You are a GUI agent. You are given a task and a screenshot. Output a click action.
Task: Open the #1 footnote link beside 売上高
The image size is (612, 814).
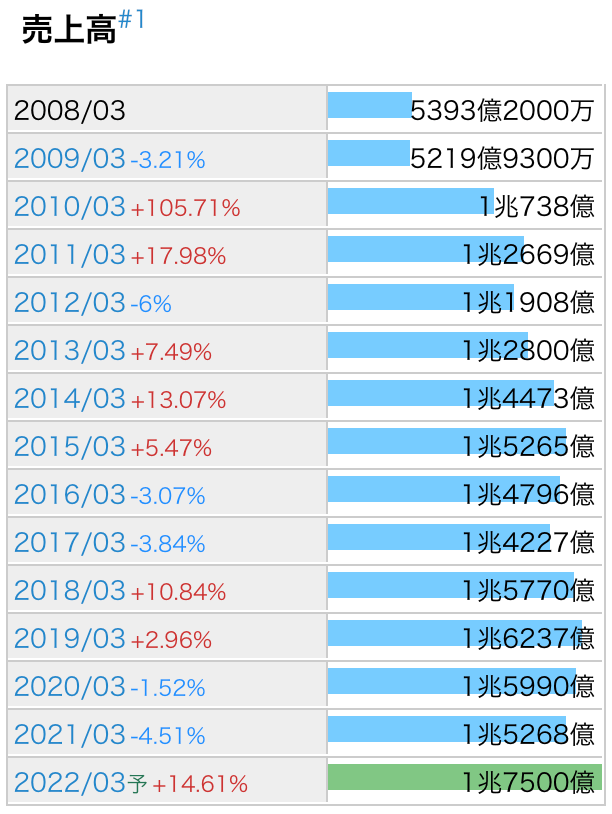(132, 20)
